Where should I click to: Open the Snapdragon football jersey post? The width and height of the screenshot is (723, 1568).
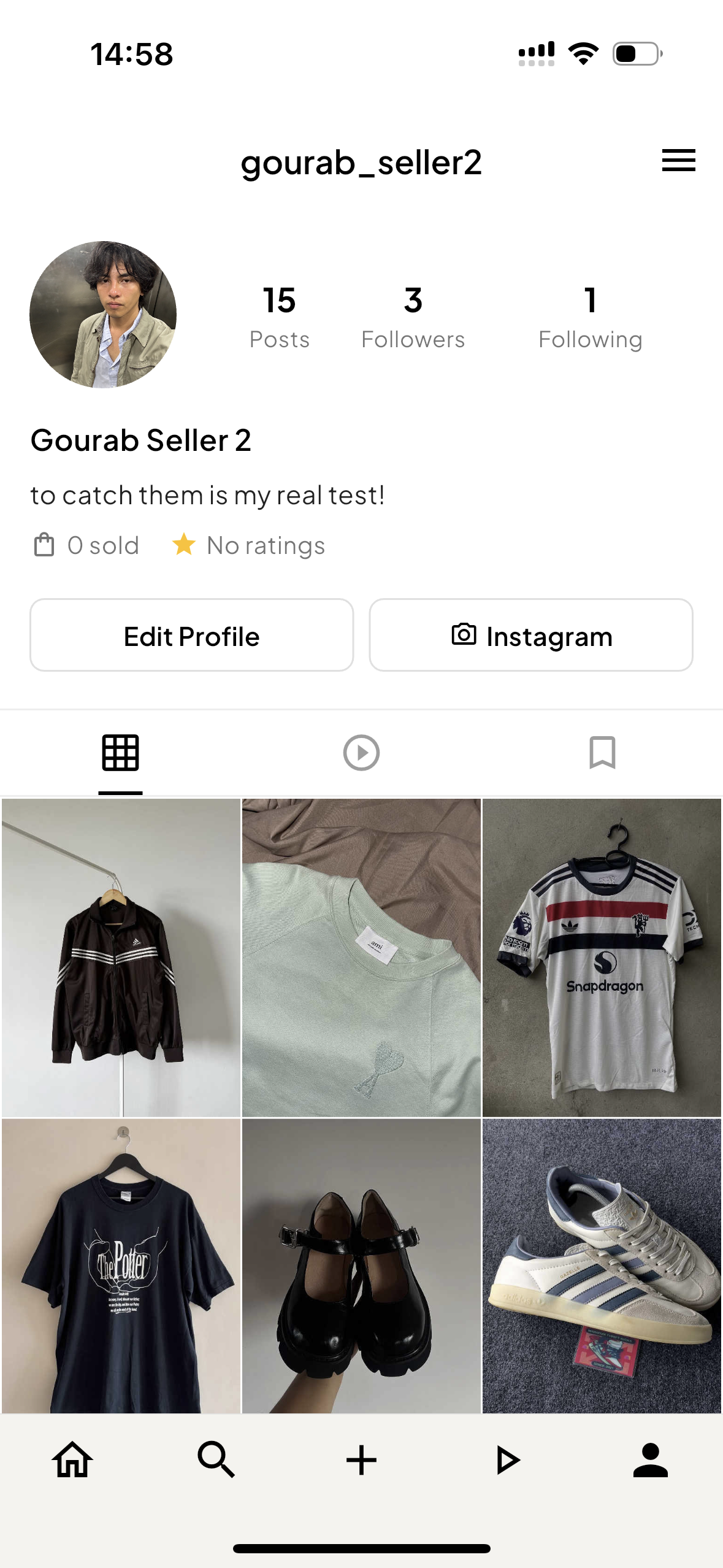coord(602,957)
